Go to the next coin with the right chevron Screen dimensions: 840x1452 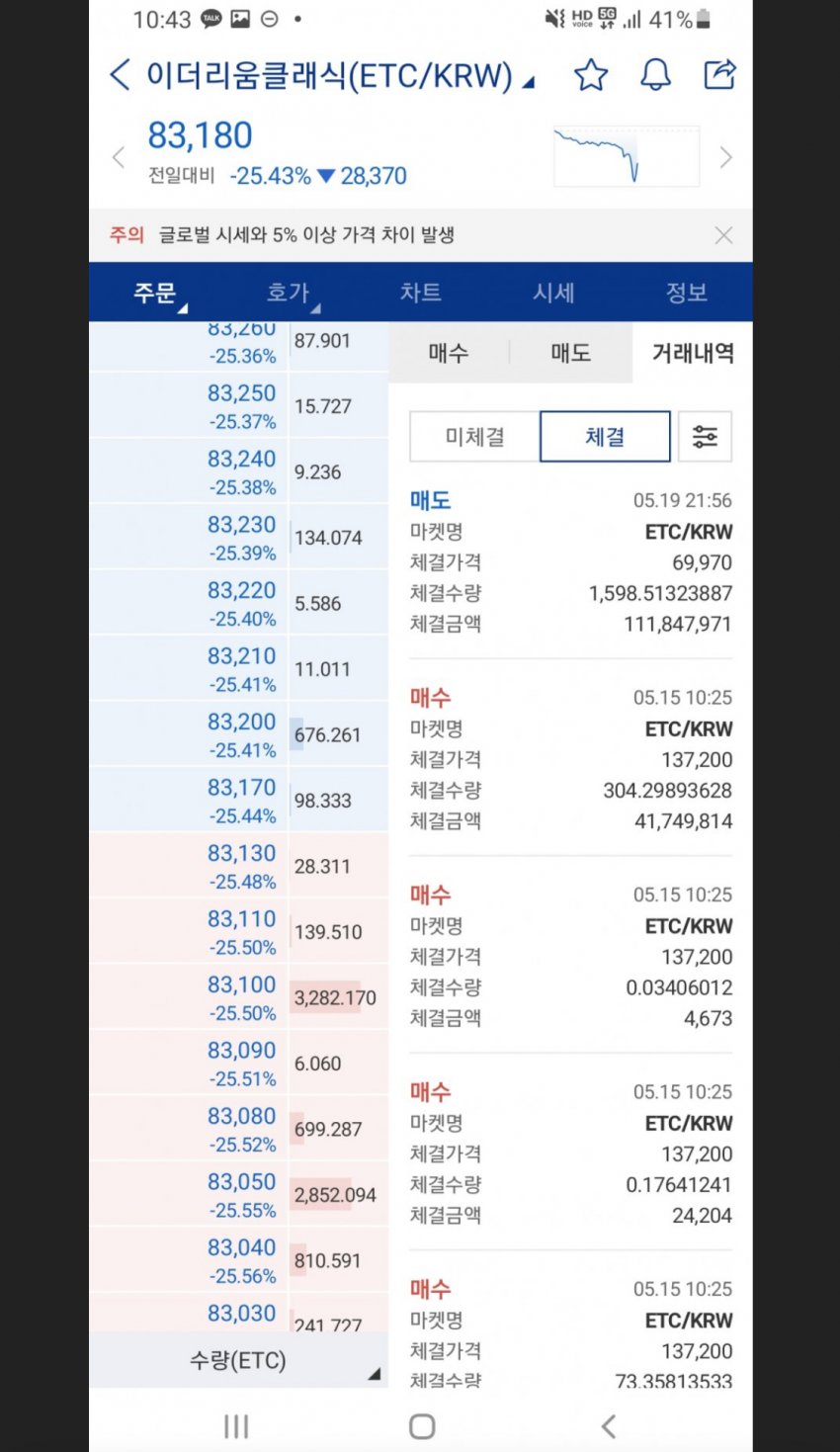(725, 157)
